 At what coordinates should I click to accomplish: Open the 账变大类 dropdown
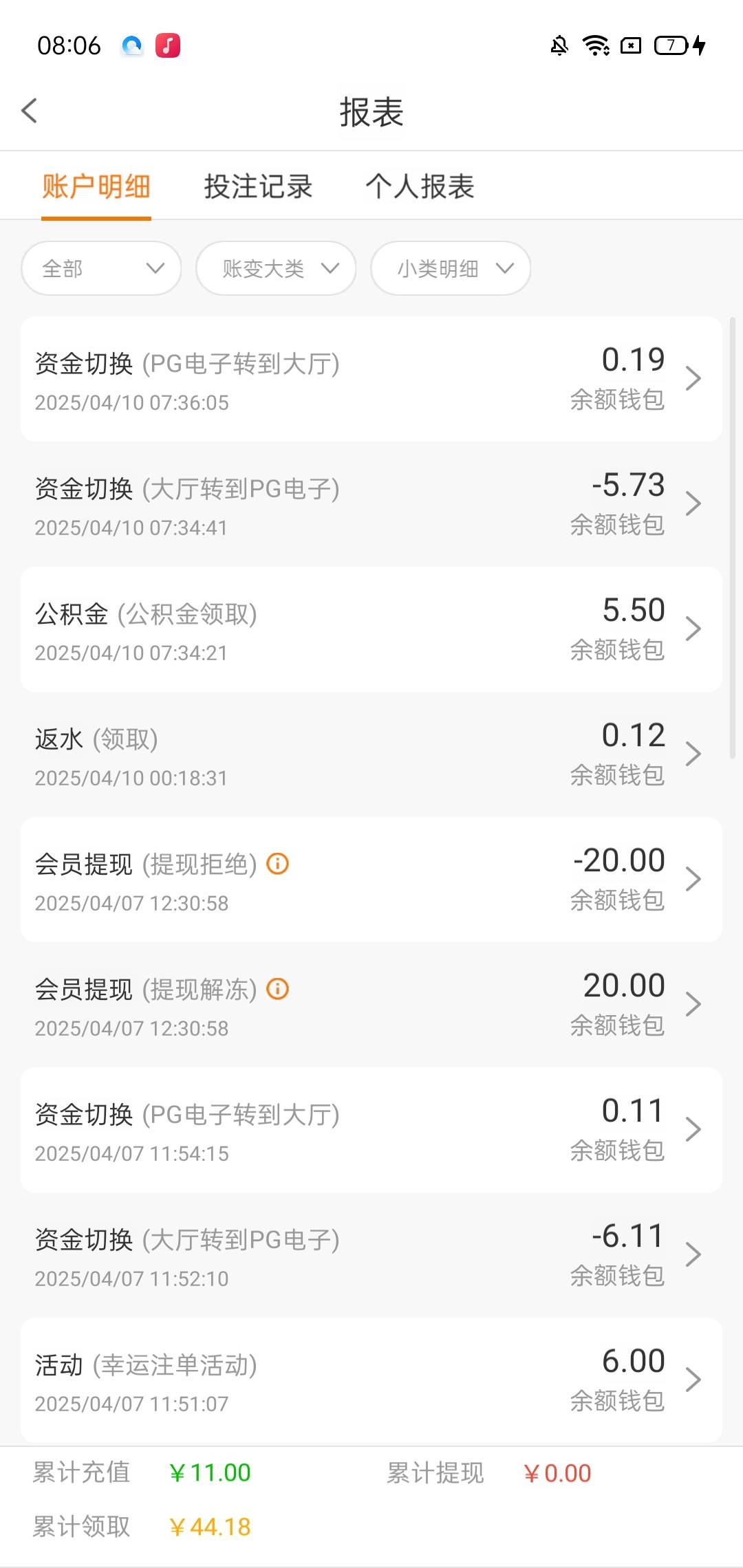point(276,268)
